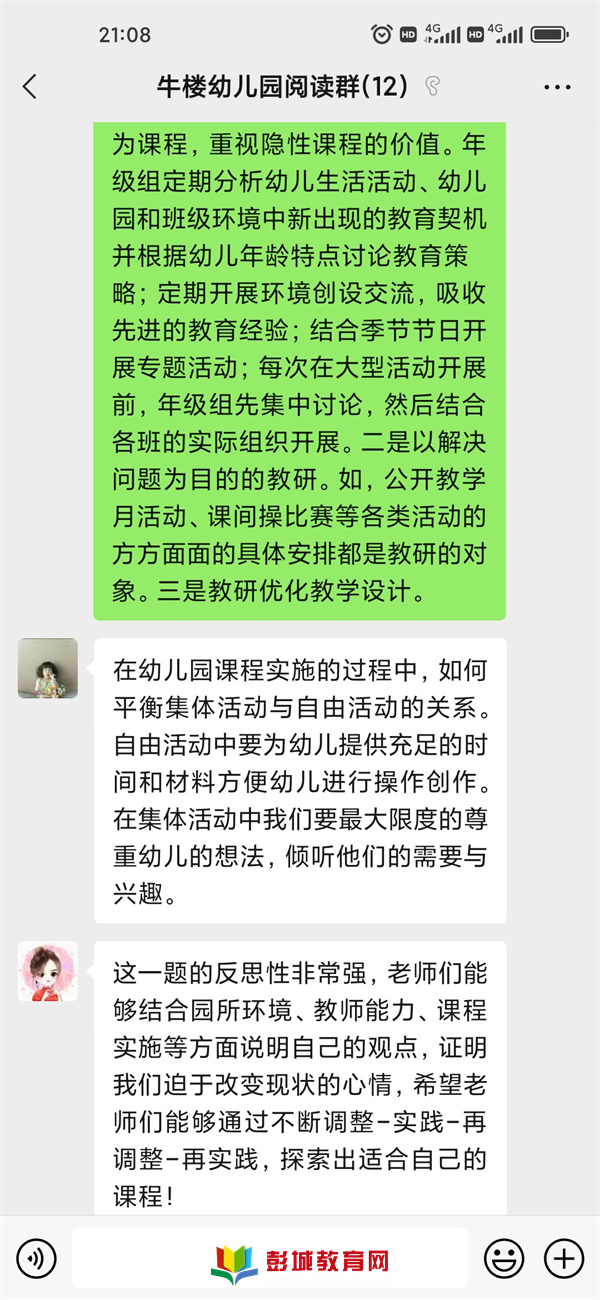600x1300 pixels.
Task: Open the child photo avatar's profile
Action: click(48, 668)
